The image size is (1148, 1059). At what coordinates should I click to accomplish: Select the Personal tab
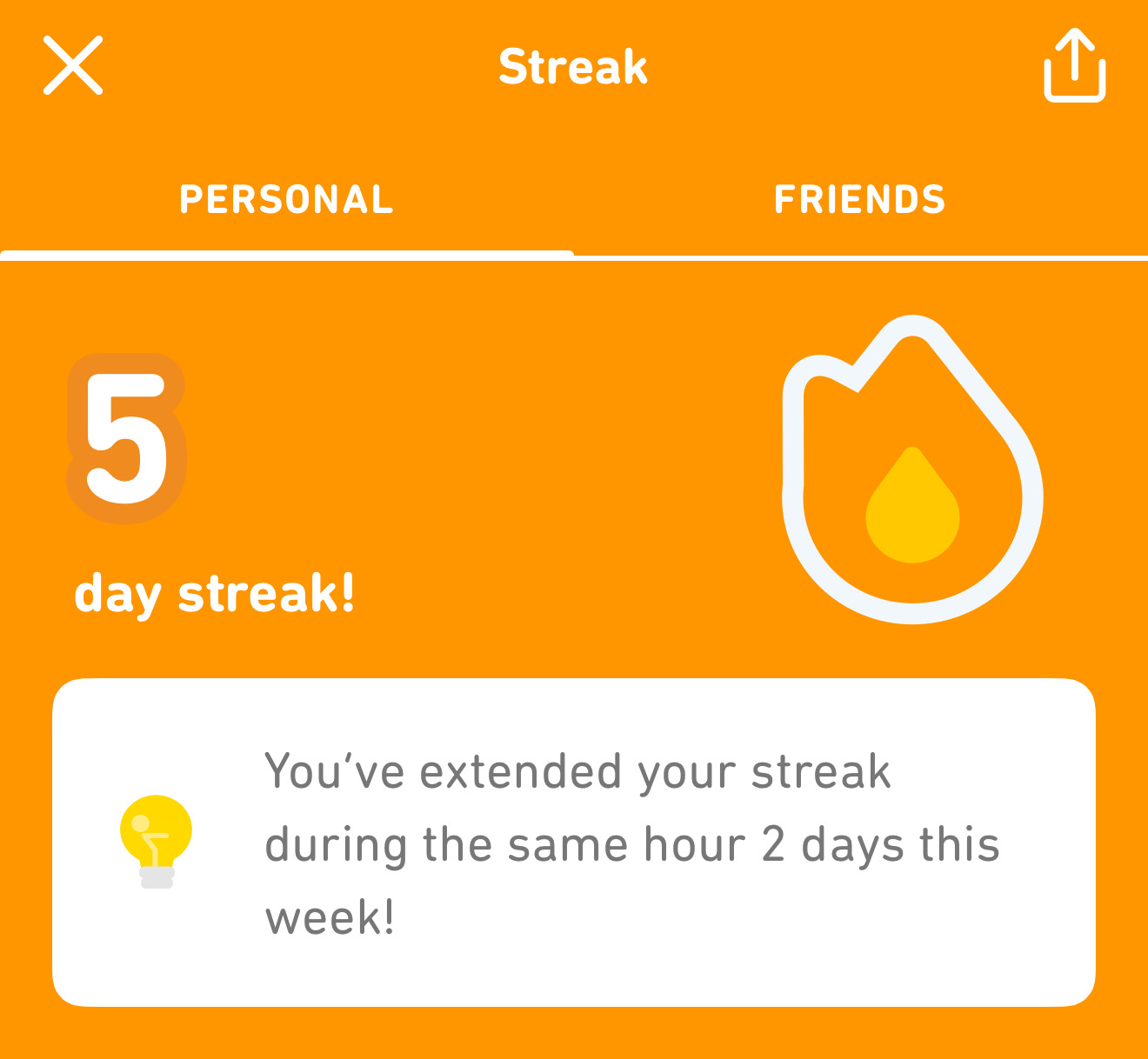(286, 200)
